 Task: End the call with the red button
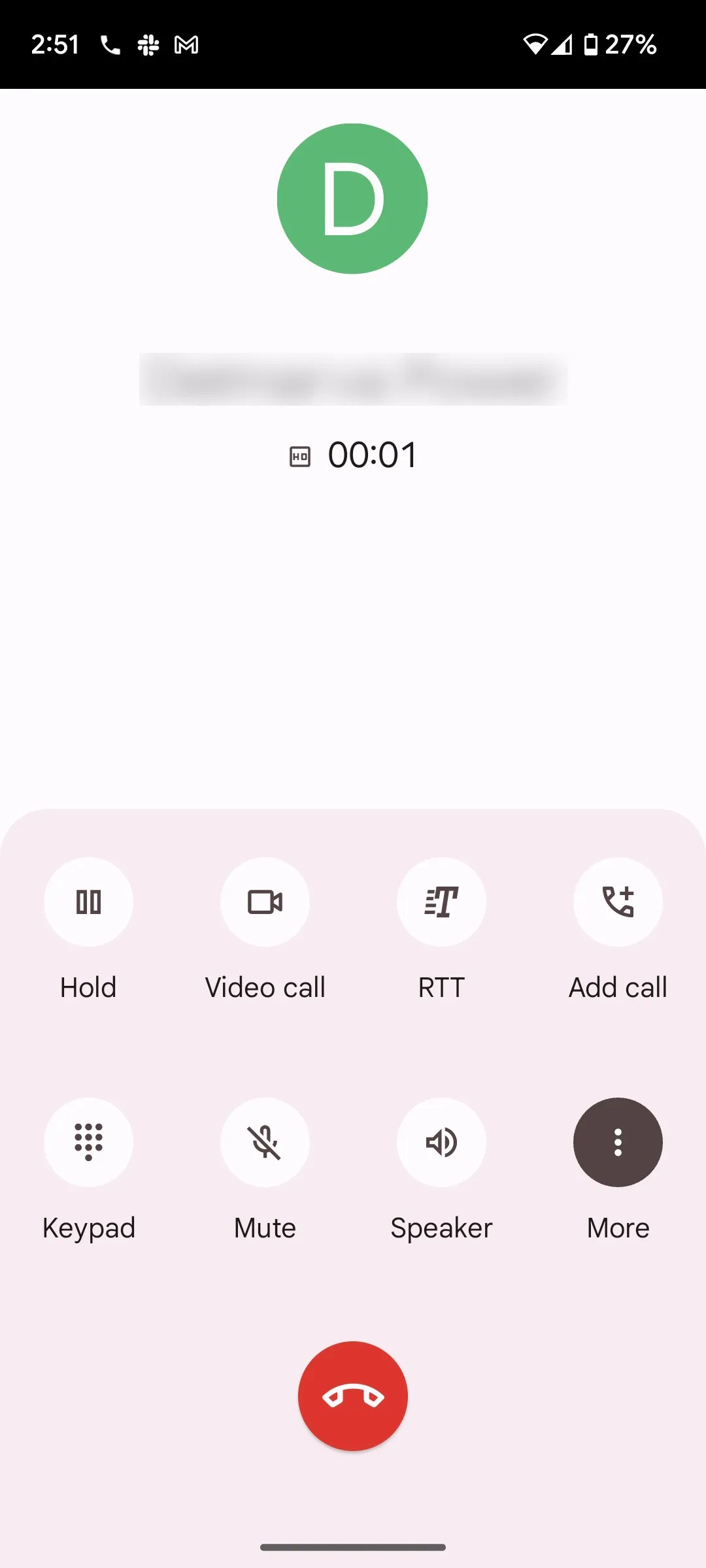[x=352, y=1396]
